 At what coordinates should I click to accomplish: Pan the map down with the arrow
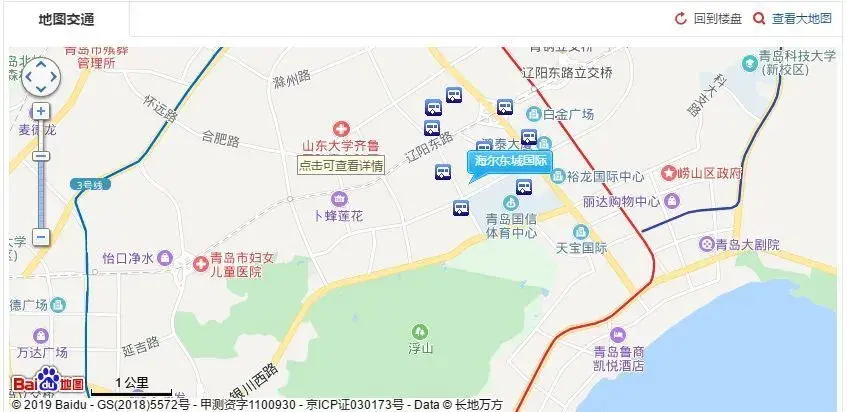tap(41, 88)
